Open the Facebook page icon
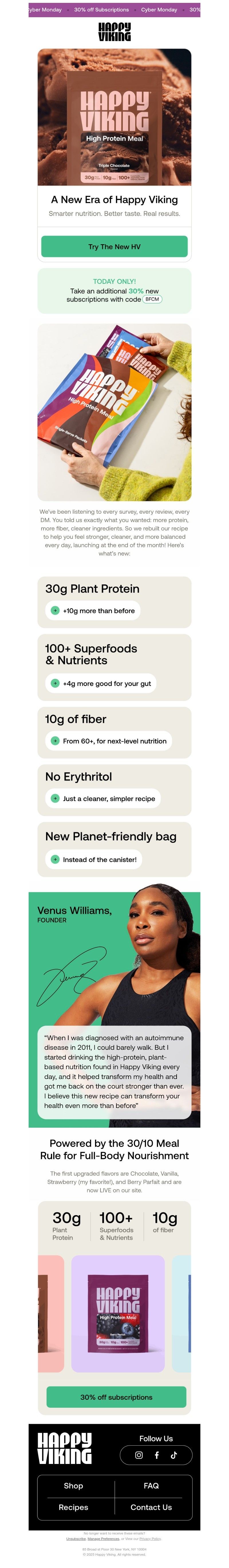This screenshot has width=229, height=1568. pyautogui.click(x=157, y=1455)
